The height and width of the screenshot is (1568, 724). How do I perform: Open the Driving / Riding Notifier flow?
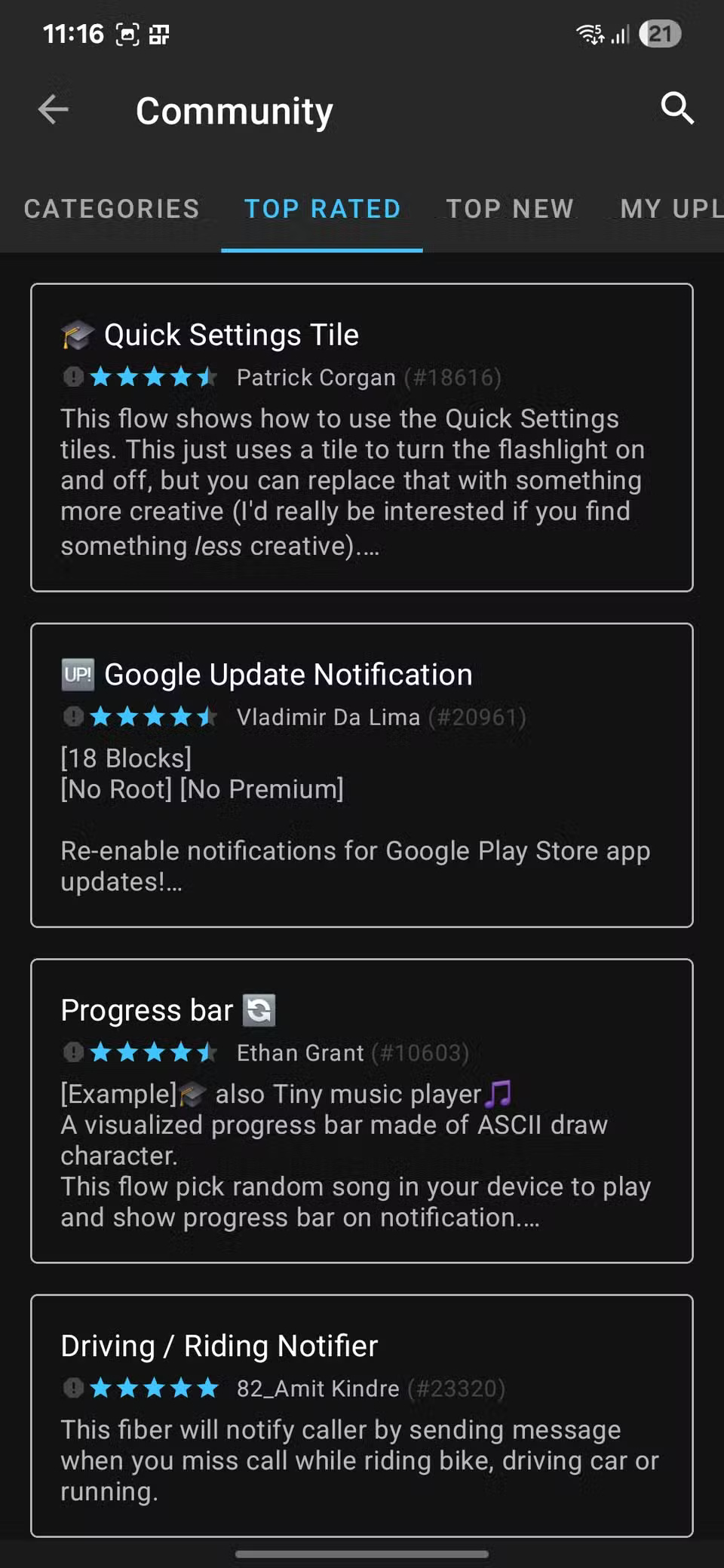(x=362, y=1415)
